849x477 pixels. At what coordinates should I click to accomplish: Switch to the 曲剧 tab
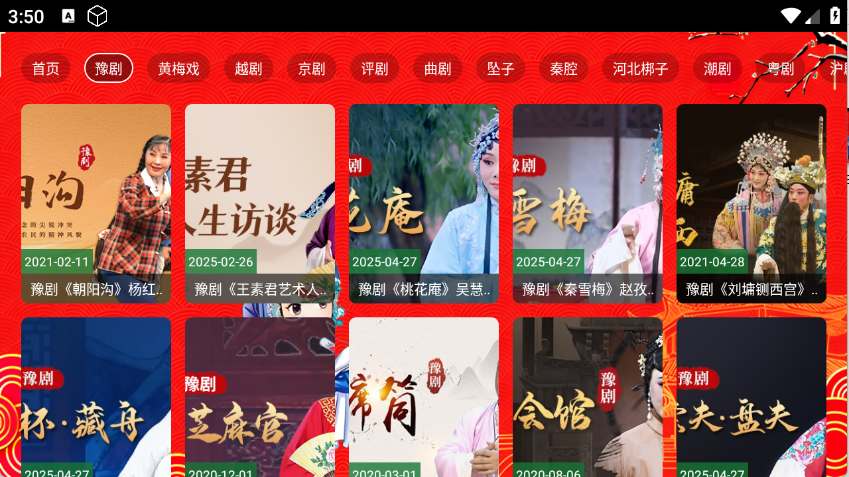point(437,69)
